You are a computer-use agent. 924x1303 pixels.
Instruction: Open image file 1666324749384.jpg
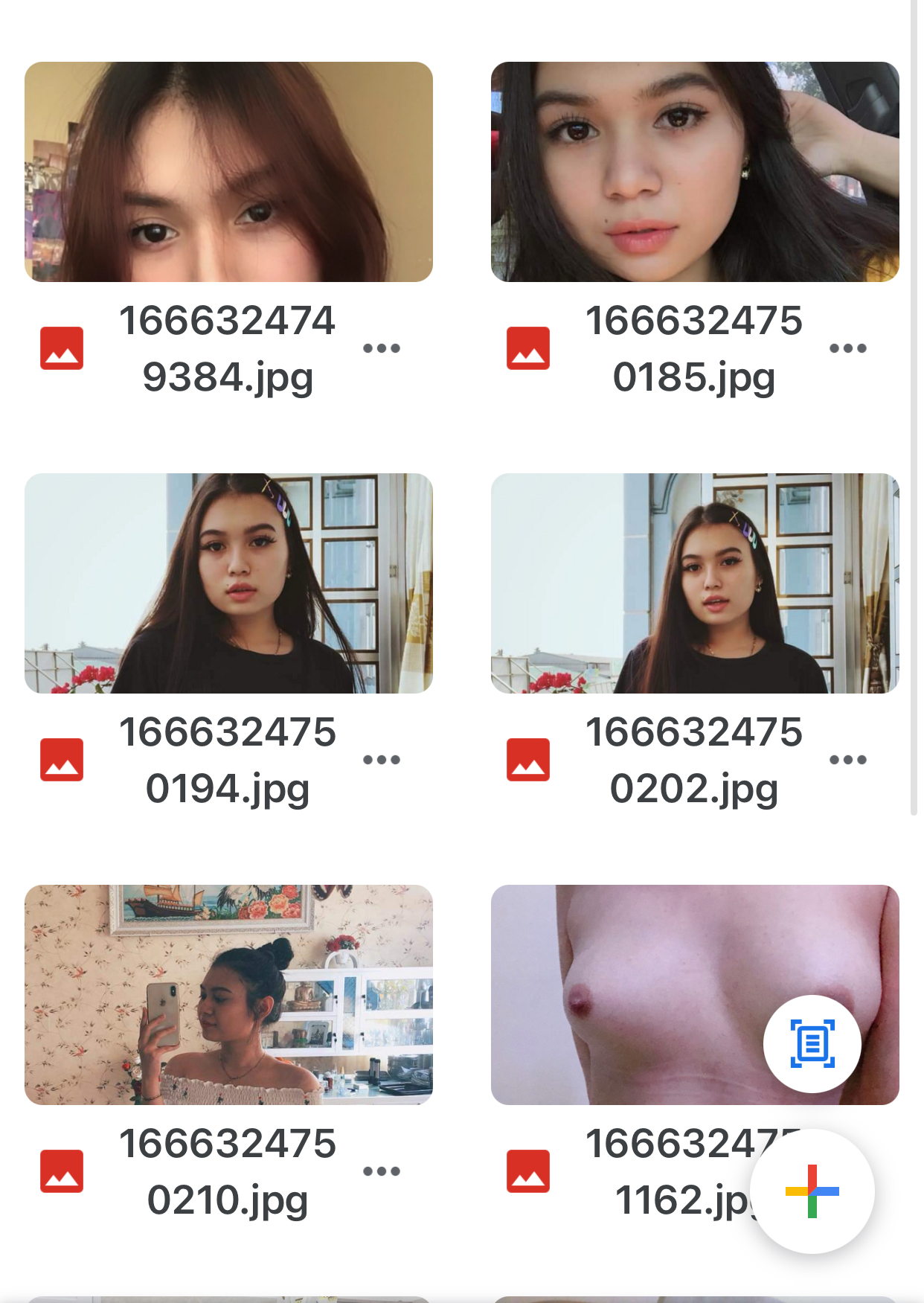pyautogui.click(x=228, y=172)
